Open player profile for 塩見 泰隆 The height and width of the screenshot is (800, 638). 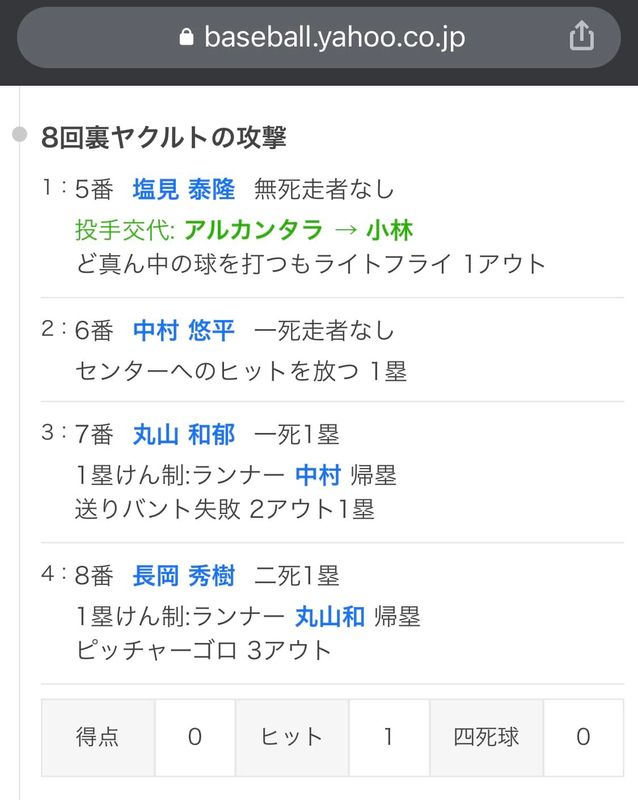coord(184,189)
